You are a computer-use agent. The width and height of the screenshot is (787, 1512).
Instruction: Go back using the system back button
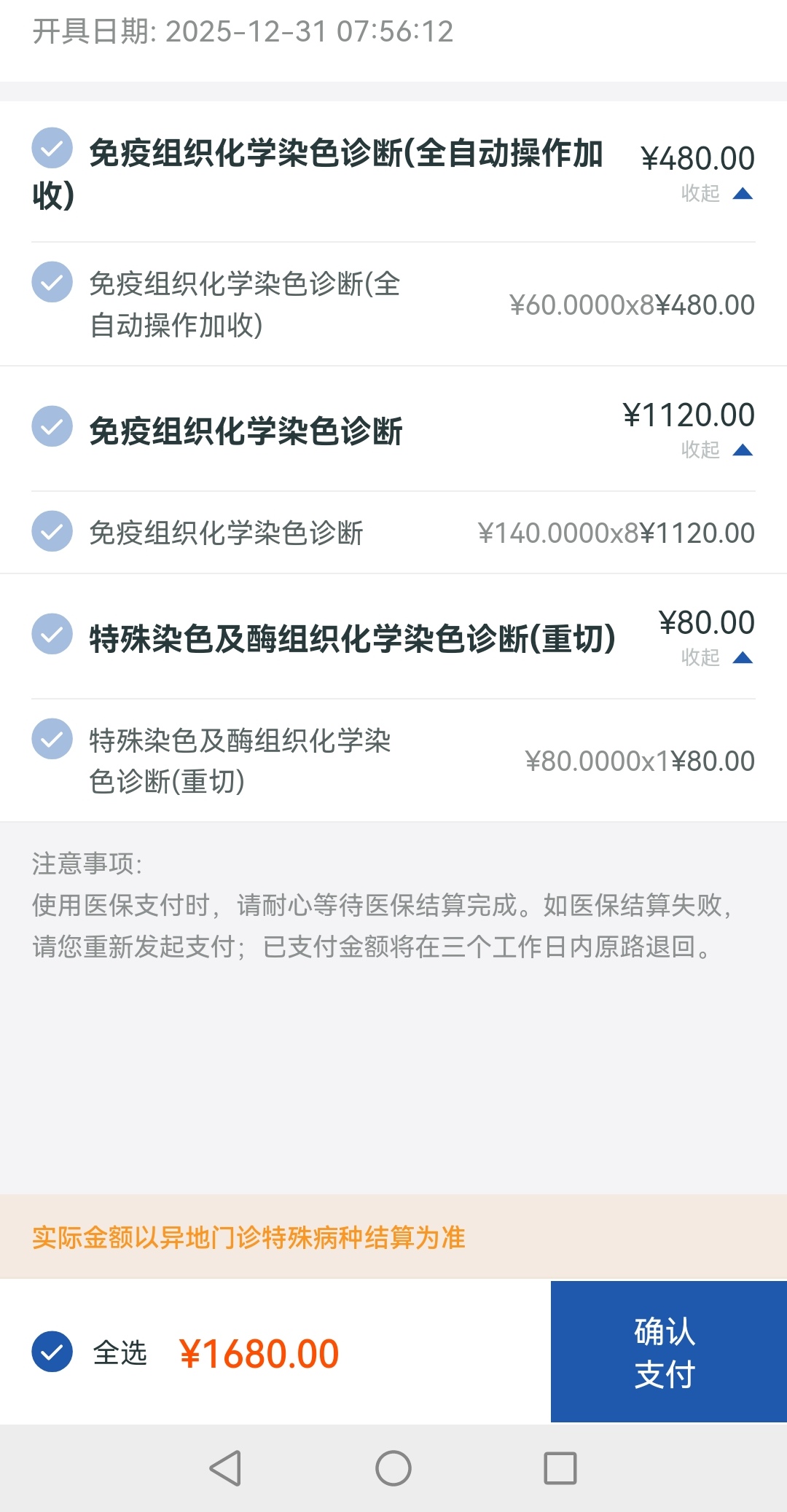pyautogui.click(x=225, y=1468)
